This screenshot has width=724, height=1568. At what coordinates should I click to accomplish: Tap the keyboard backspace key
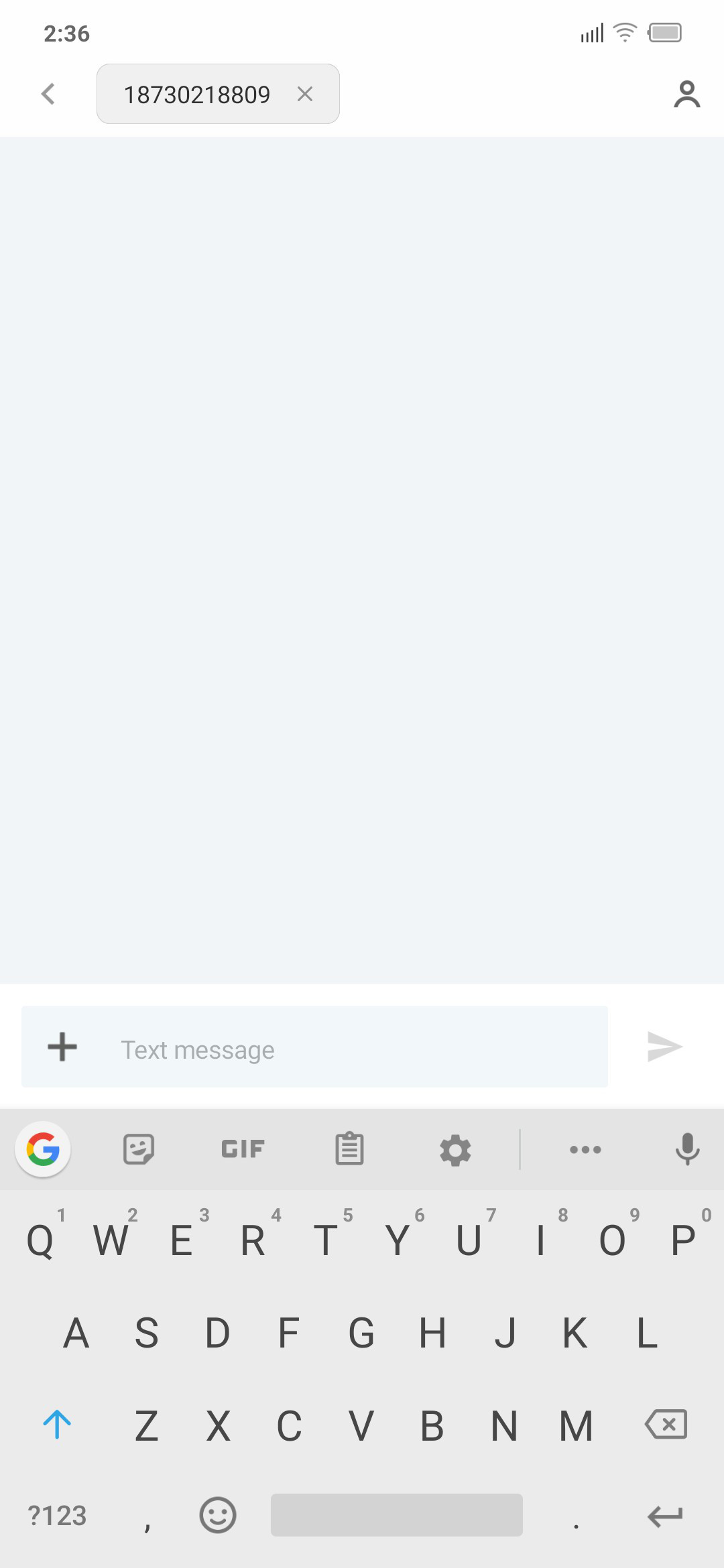[x=666, y=1424]
